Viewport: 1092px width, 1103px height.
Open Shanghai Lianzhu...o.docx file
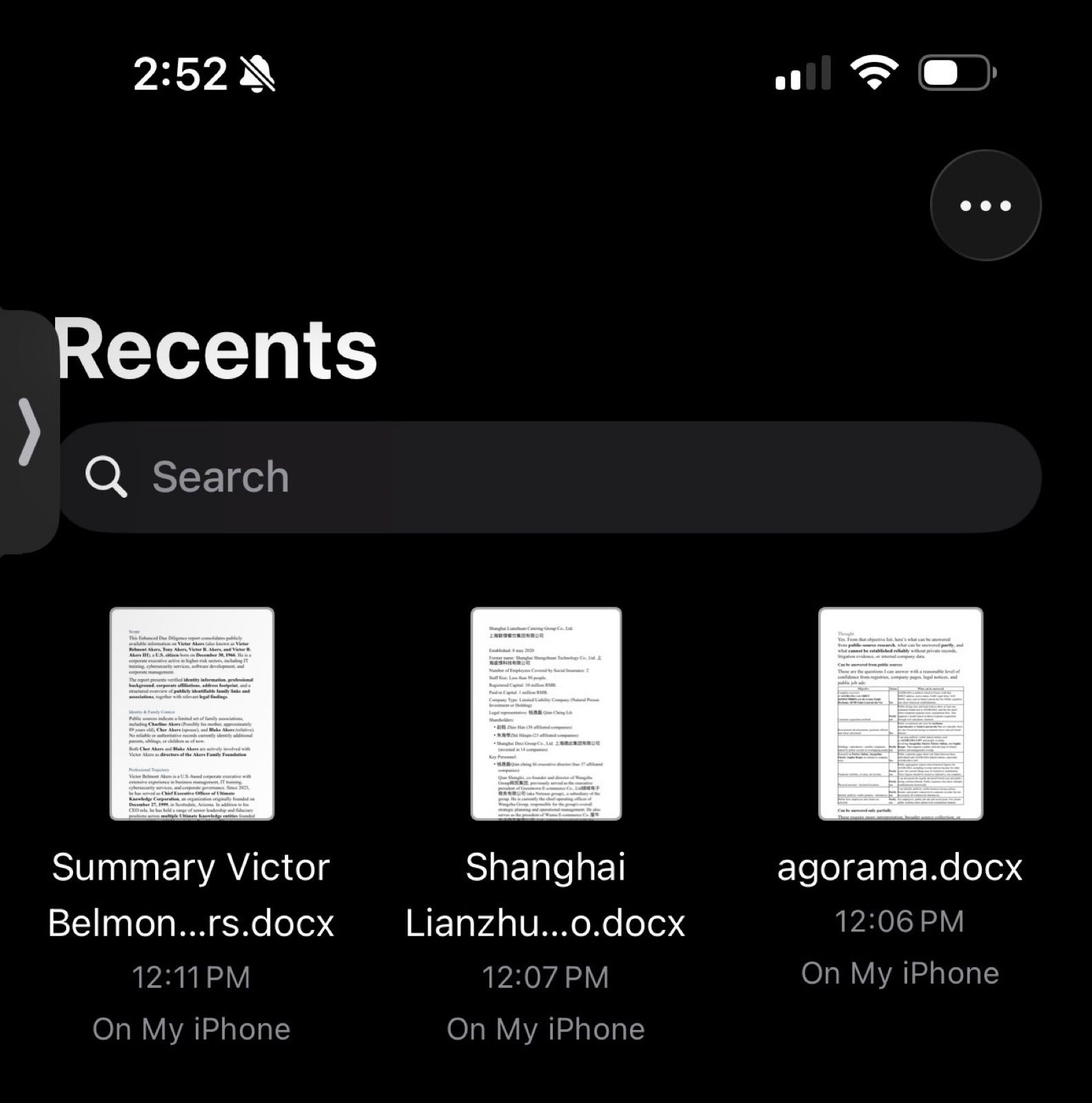click(546, 714)
